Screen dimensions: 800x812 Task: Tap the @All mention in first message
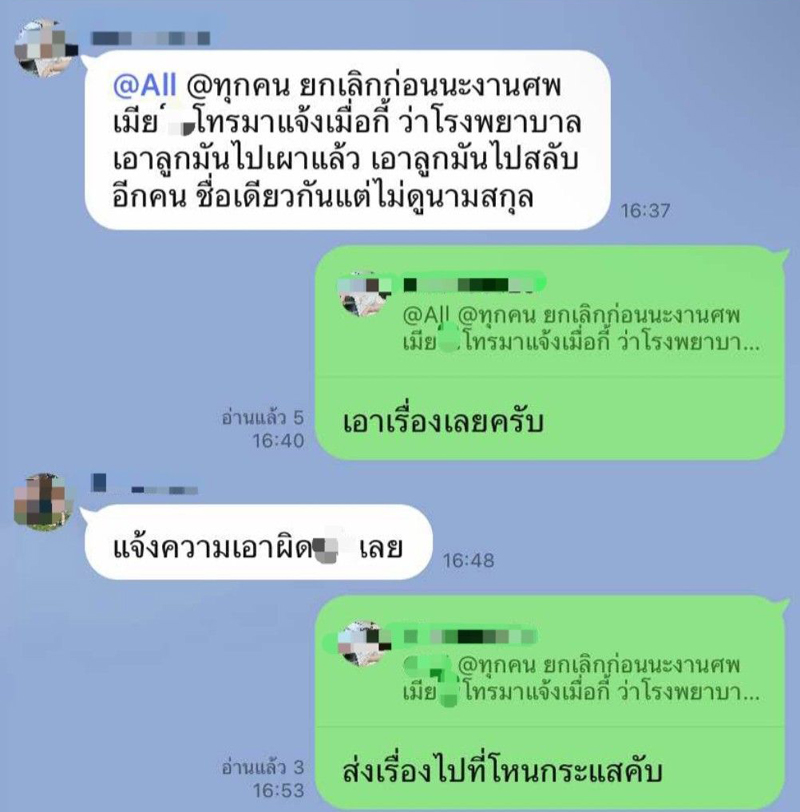coord(144,85)
